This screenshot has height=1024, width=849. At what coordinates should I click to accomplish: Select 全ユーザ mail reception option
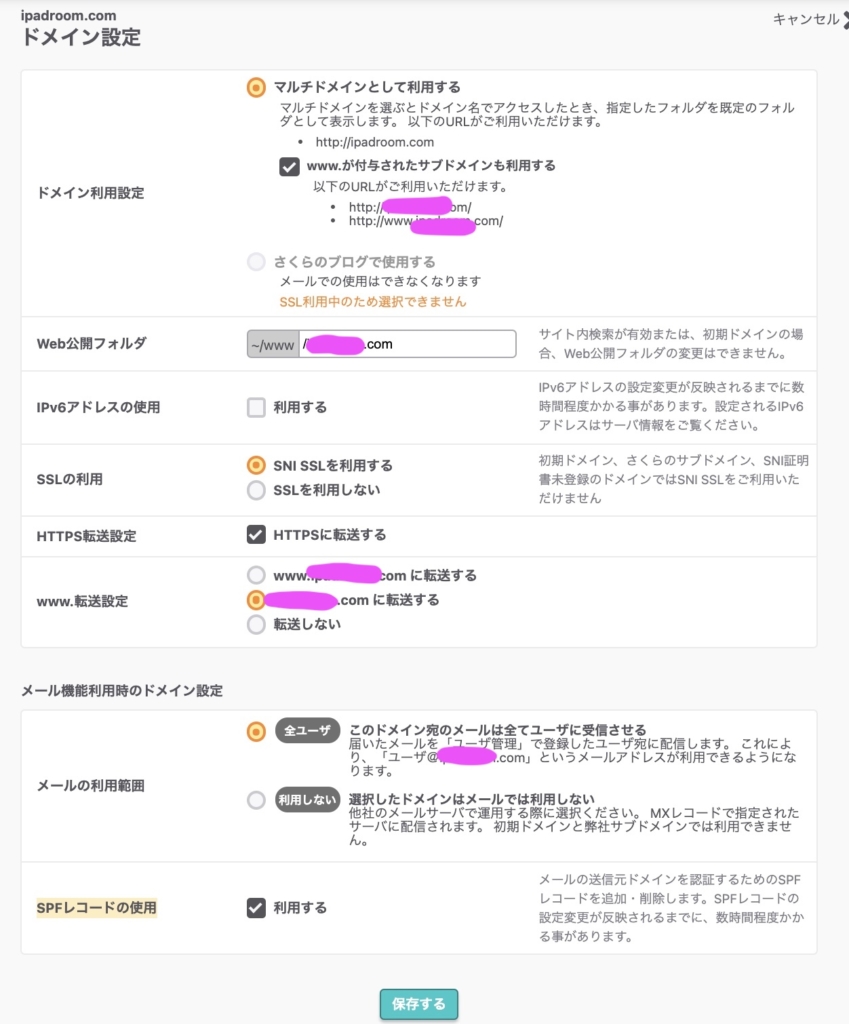pos(256,731)
